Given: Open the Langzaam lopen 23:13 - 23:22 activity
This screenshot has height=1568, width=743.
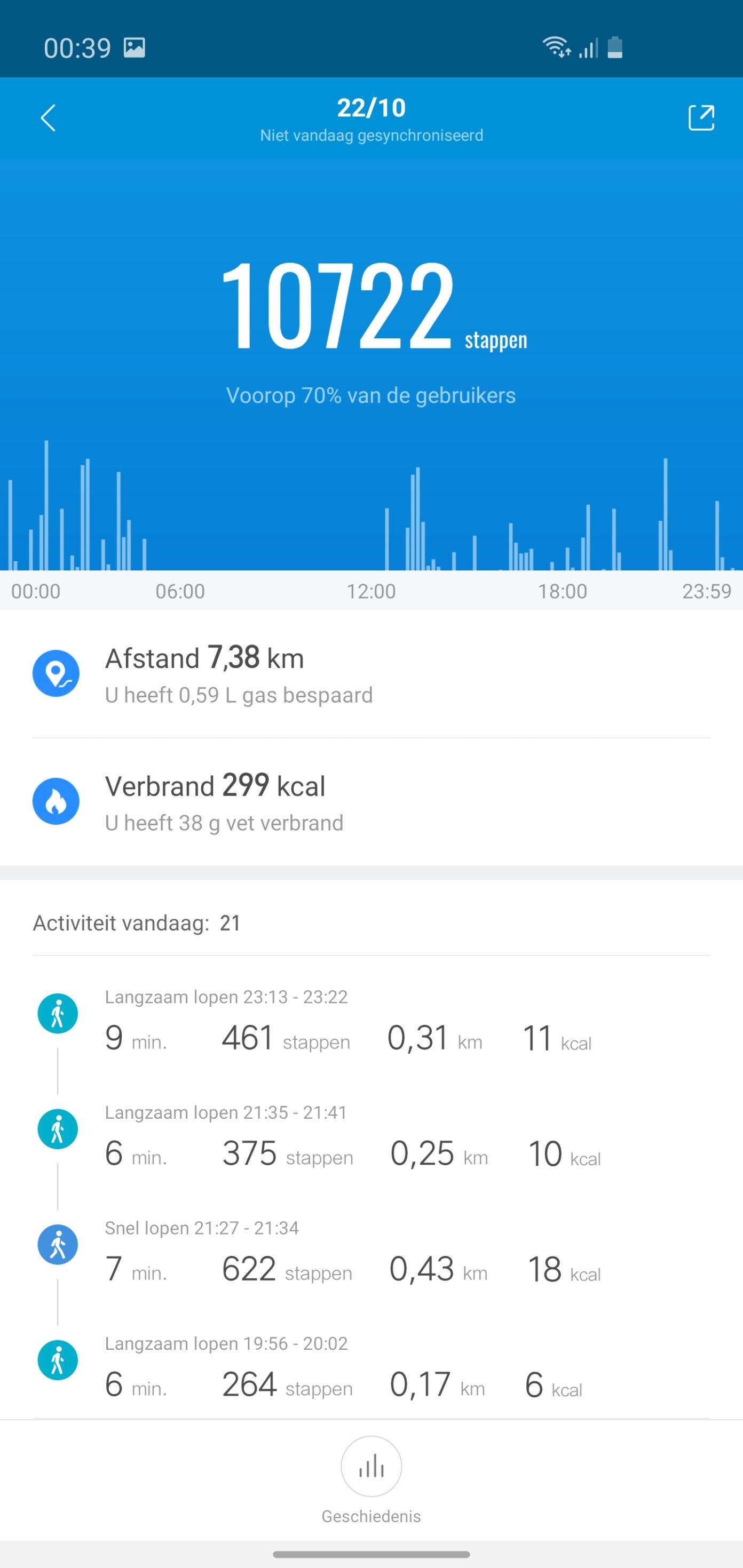Looking at the screenshot, I should 370,1024.
